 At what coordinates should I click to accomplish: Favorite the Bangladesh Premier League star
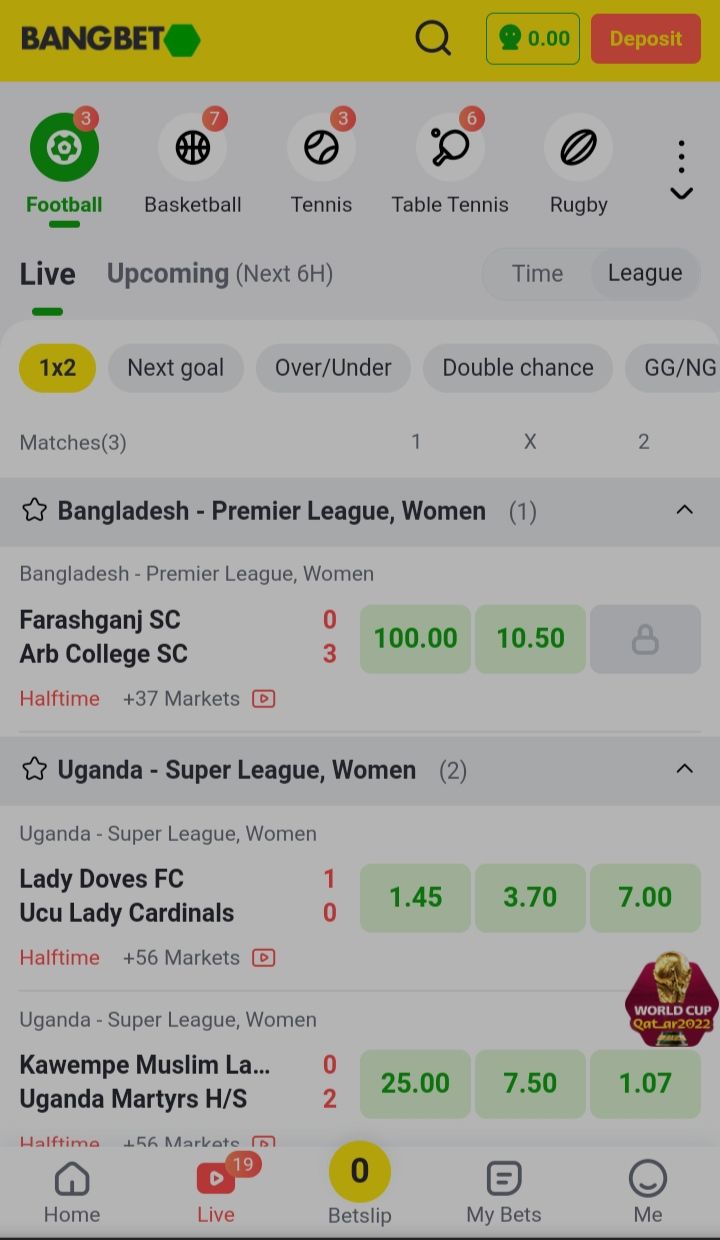(x=35, y=511)
